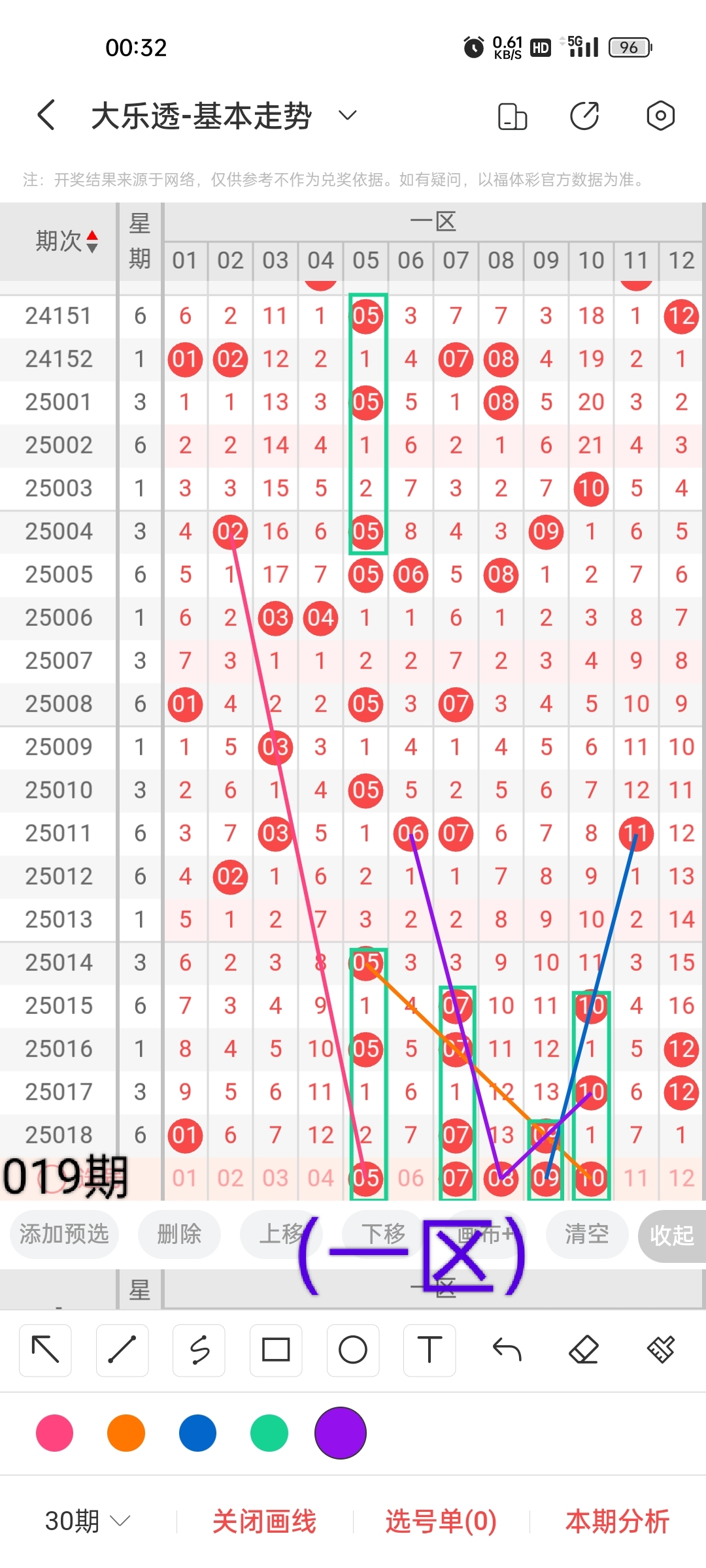Tap the 删除 button
This screenshot has height=1568, width=706.
coord(179,1234)
